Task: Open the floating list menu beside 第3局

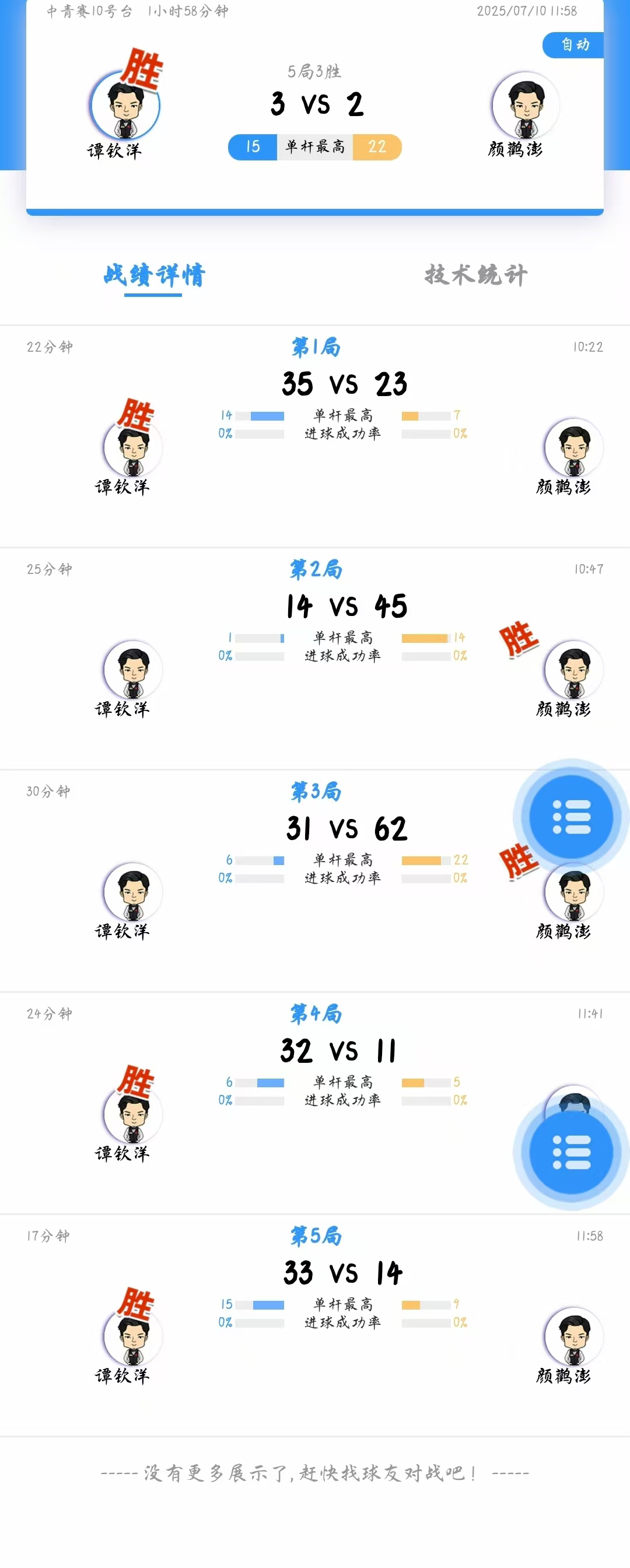Action: (x=570, y=817)
